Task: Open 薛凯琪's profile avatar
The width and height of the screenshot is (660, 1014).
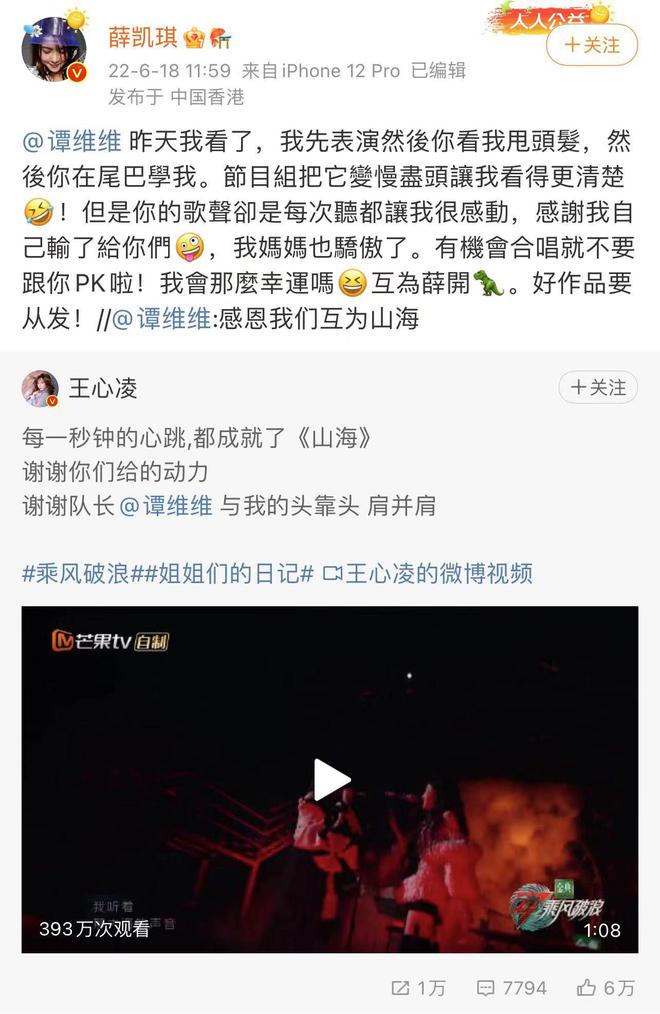Action: [x=54, y=49]
